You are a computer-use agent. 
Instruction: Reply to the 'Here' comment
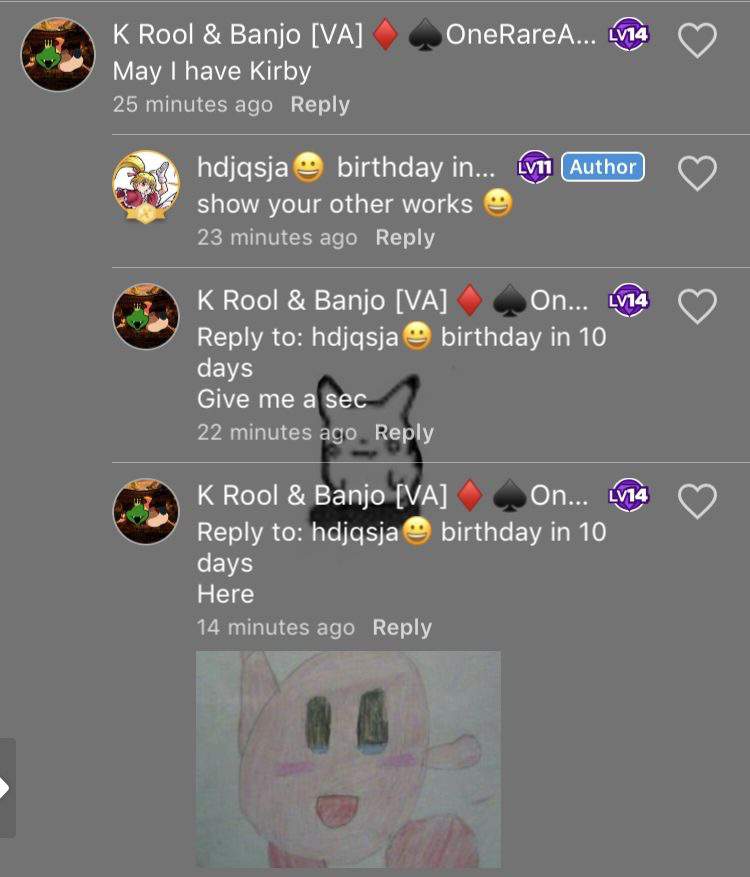coord(402,628)
